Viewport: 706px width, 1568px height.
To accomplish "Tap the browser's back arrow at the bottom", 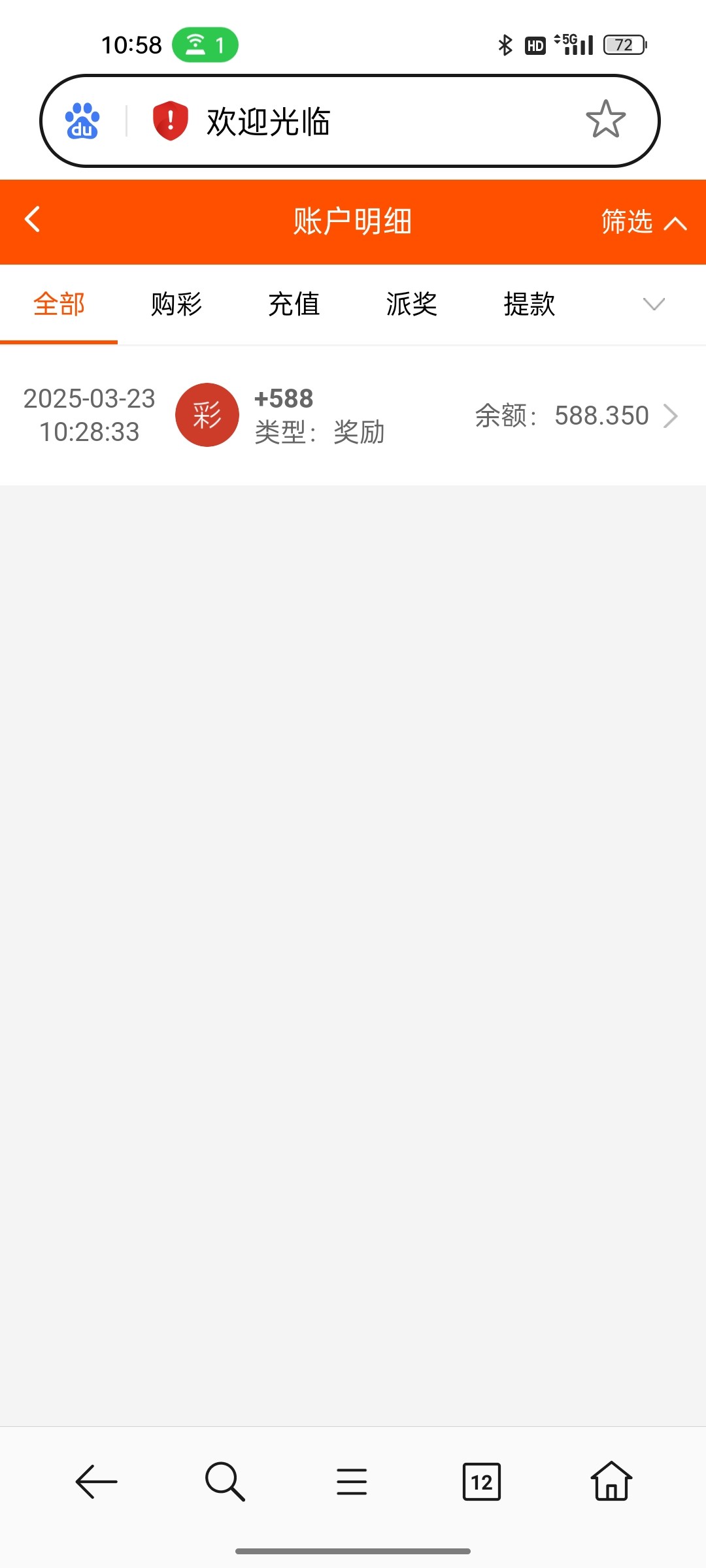I will (x=96, y=1482).
